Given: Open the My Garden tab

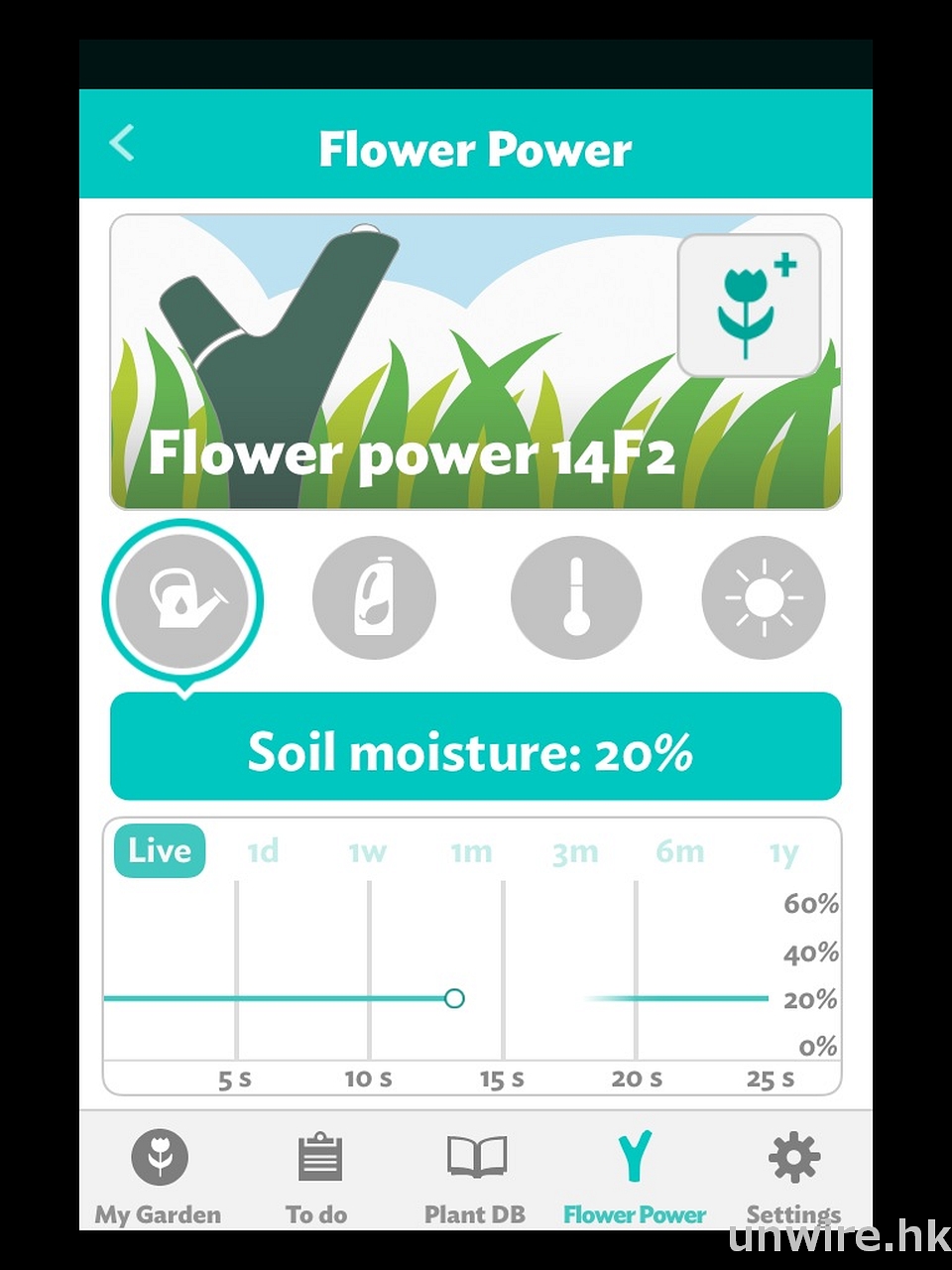Looking at the screenshot, I should 159,1176.
